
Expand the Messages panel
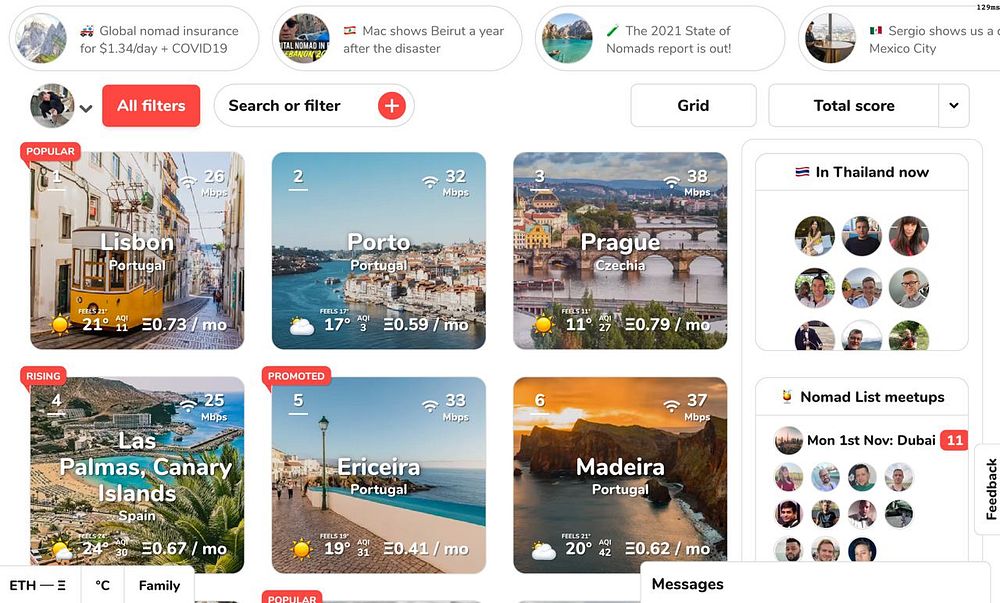tap(814, 584)
